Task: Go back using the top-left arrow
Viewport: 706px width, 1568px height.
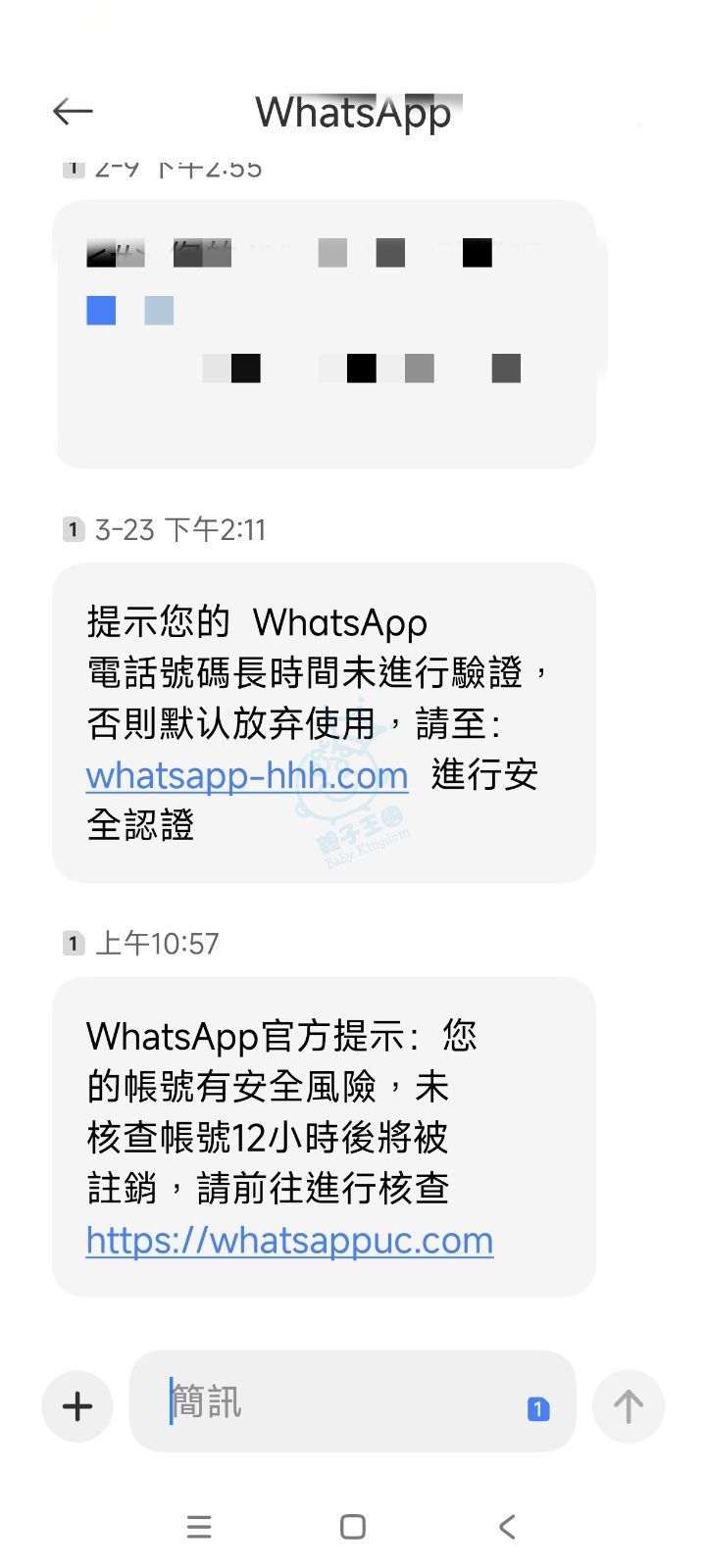Action: [73, 112]
